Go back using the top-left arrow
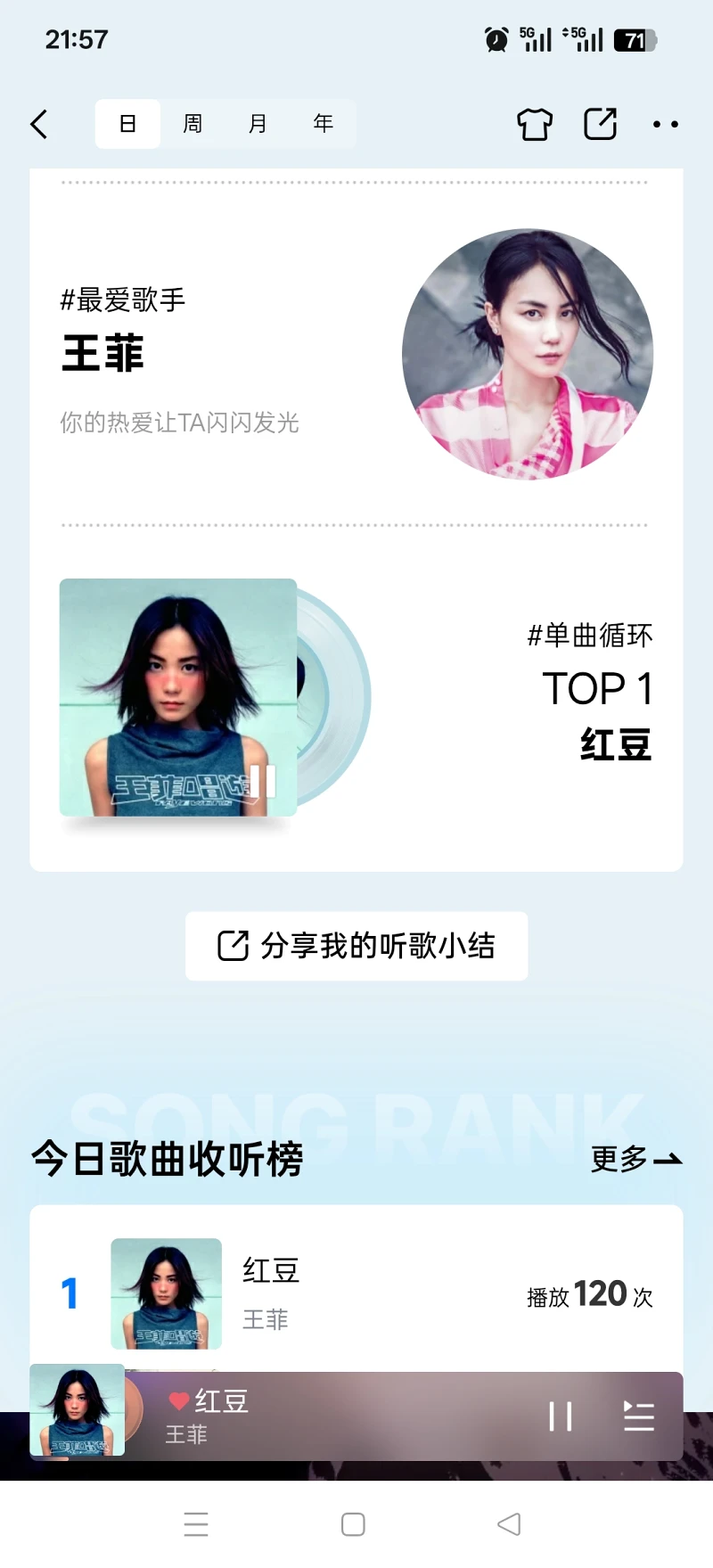The image size is (713, 1568). [x=39, y=124]
